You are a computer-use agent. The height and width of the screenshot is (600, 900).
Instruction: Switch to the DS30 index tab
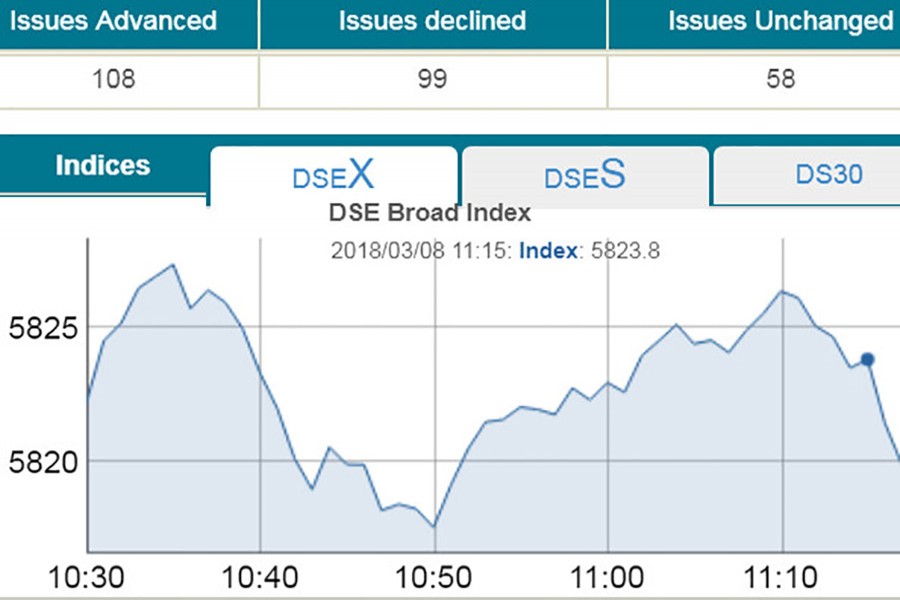pos(828,174)
